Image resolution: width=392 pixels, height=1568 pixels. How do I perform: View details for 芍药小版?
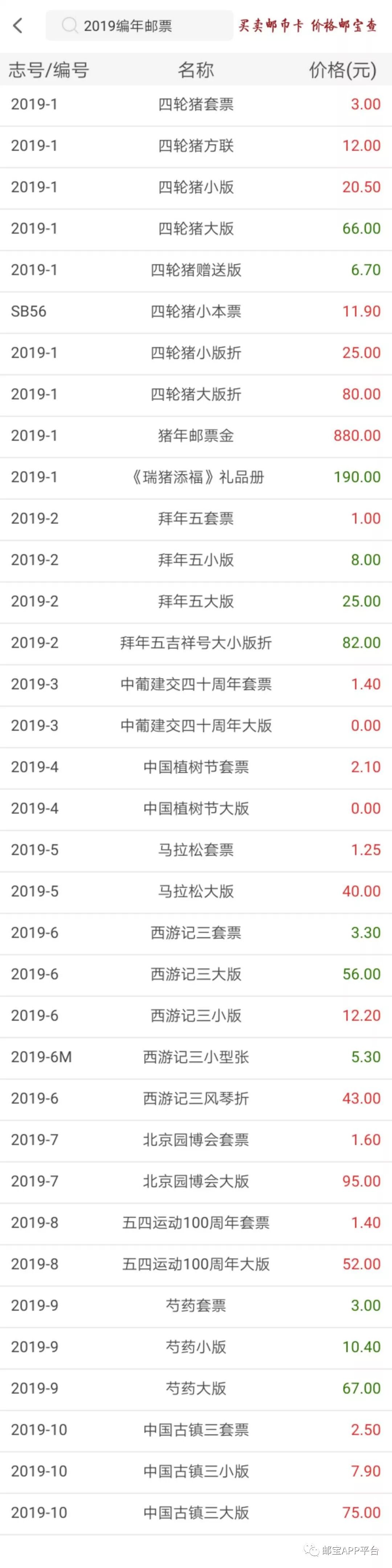coord(196,1346)
